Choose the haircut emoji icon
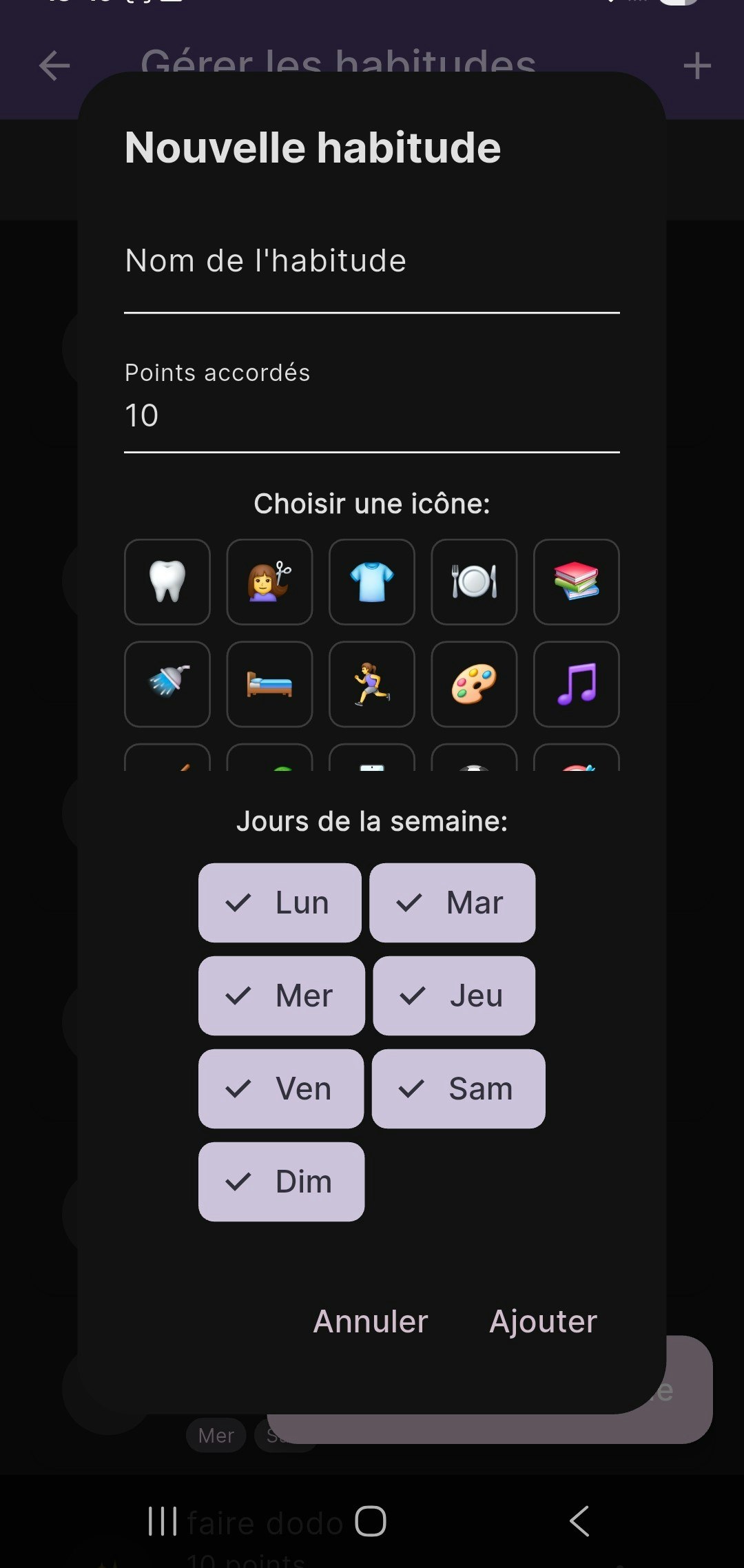The image size is (744, 1568). pos(269,582)
